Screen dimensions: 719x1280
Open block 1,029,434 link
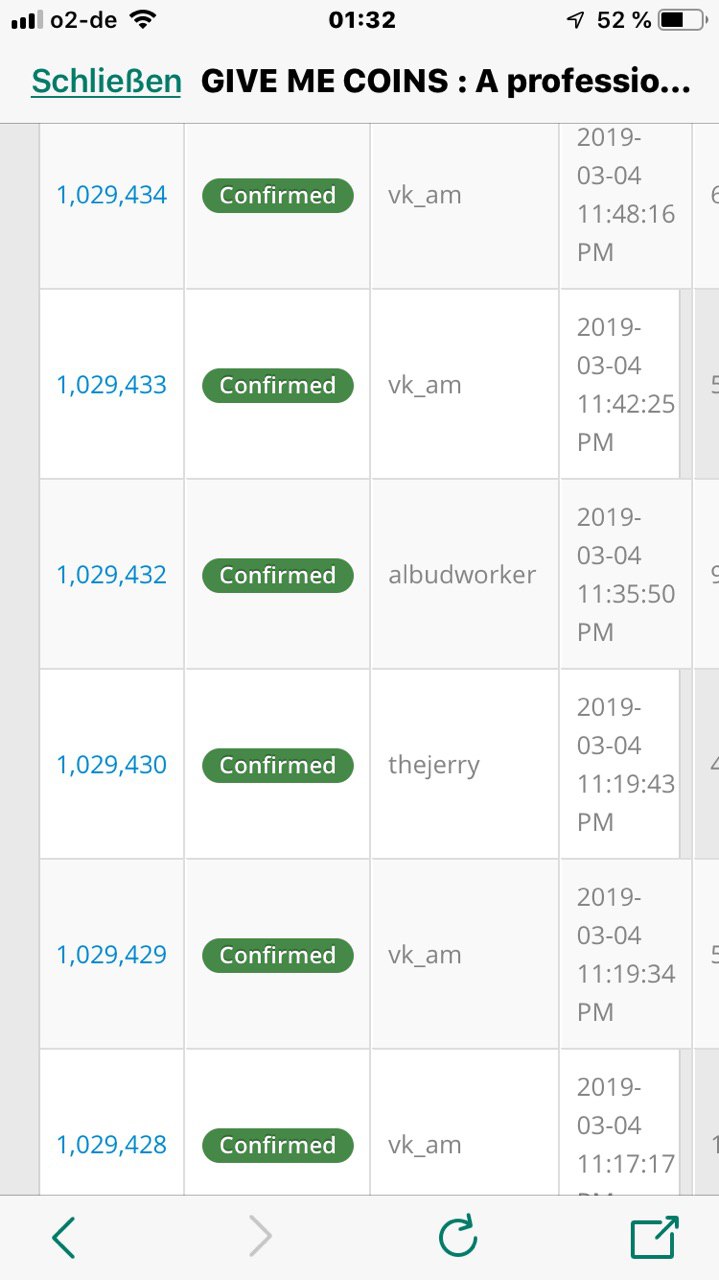tap(111, 195)
